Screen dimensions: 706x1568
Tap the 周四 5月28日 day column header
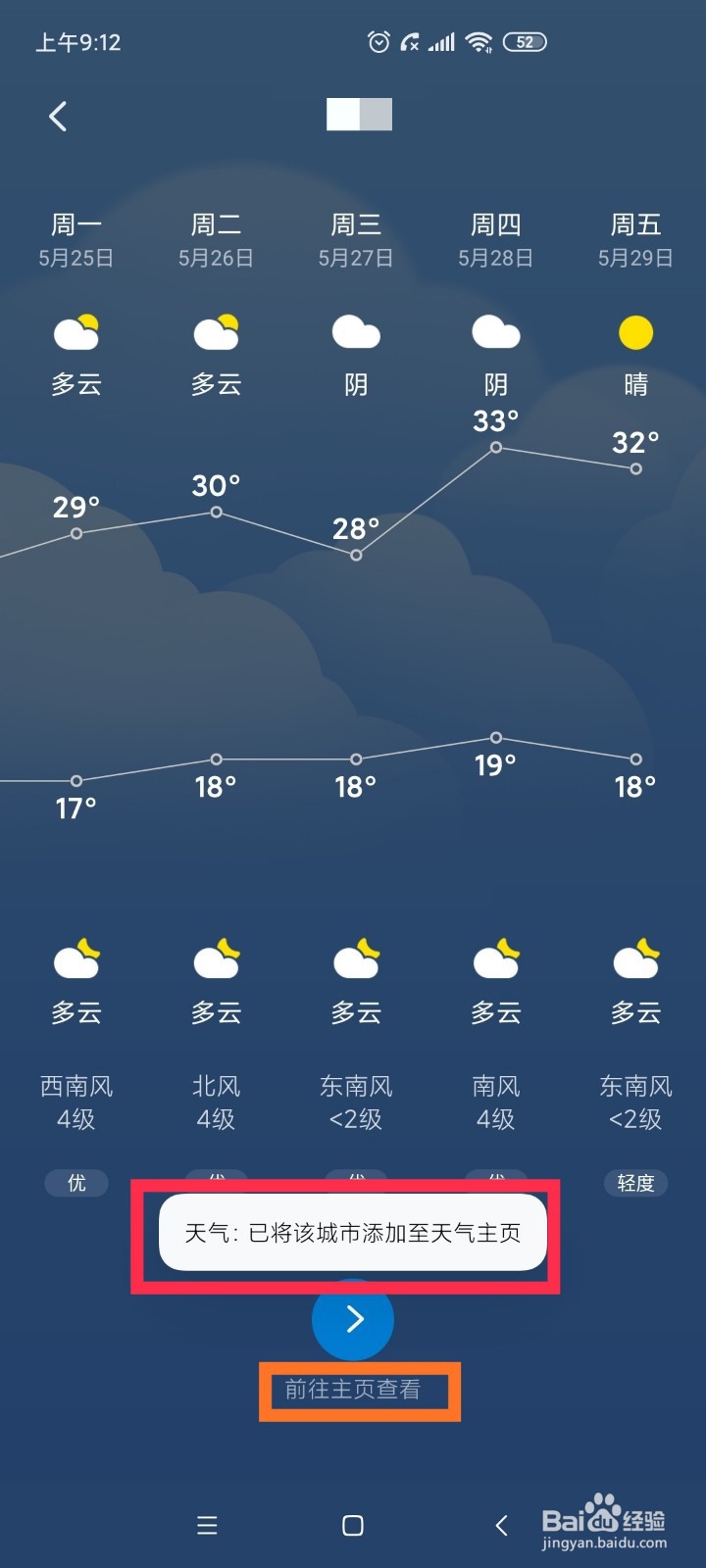click(496, 240)
